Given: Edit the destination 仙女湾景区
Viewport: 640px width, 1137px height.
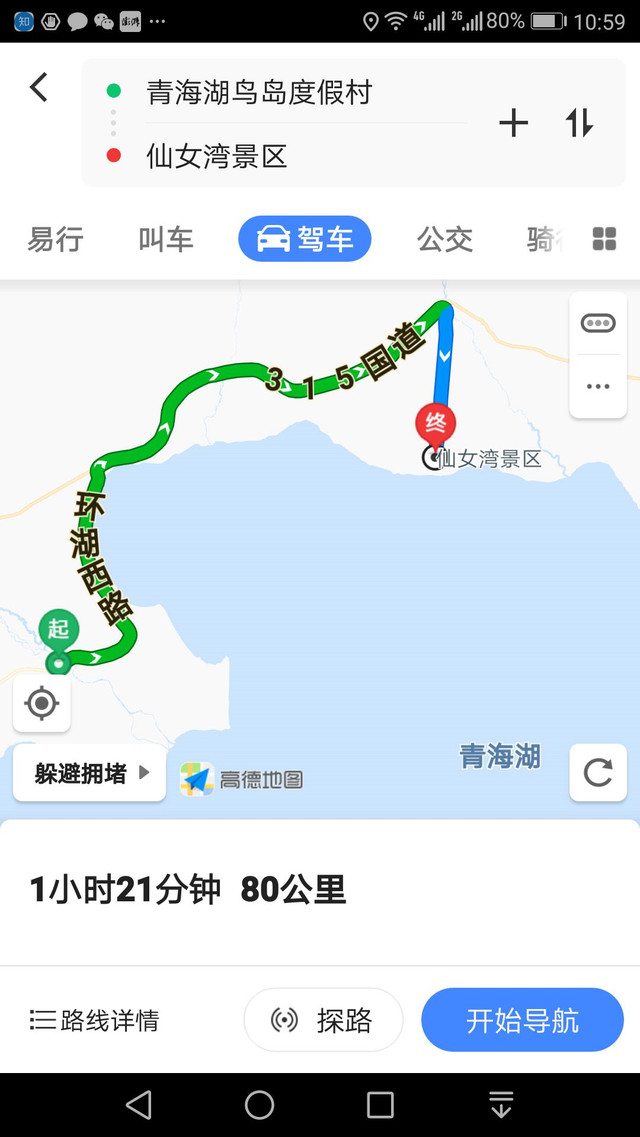Looking at the screenshot, I should [217, 156].
